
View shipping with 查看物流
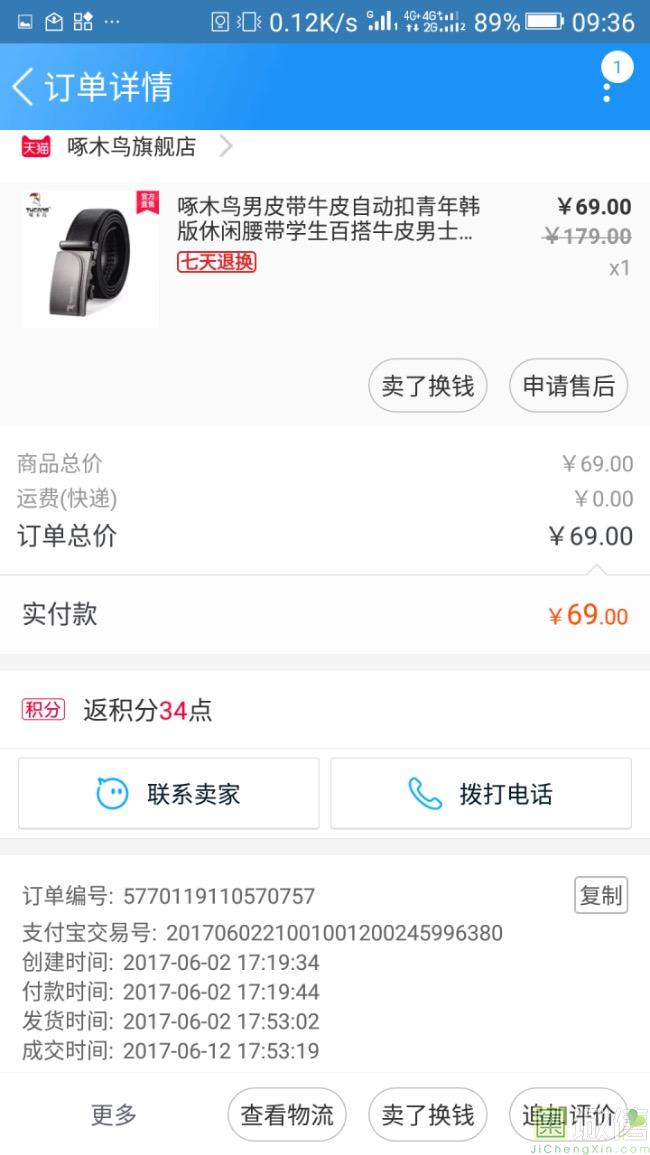coord(287,1114)
